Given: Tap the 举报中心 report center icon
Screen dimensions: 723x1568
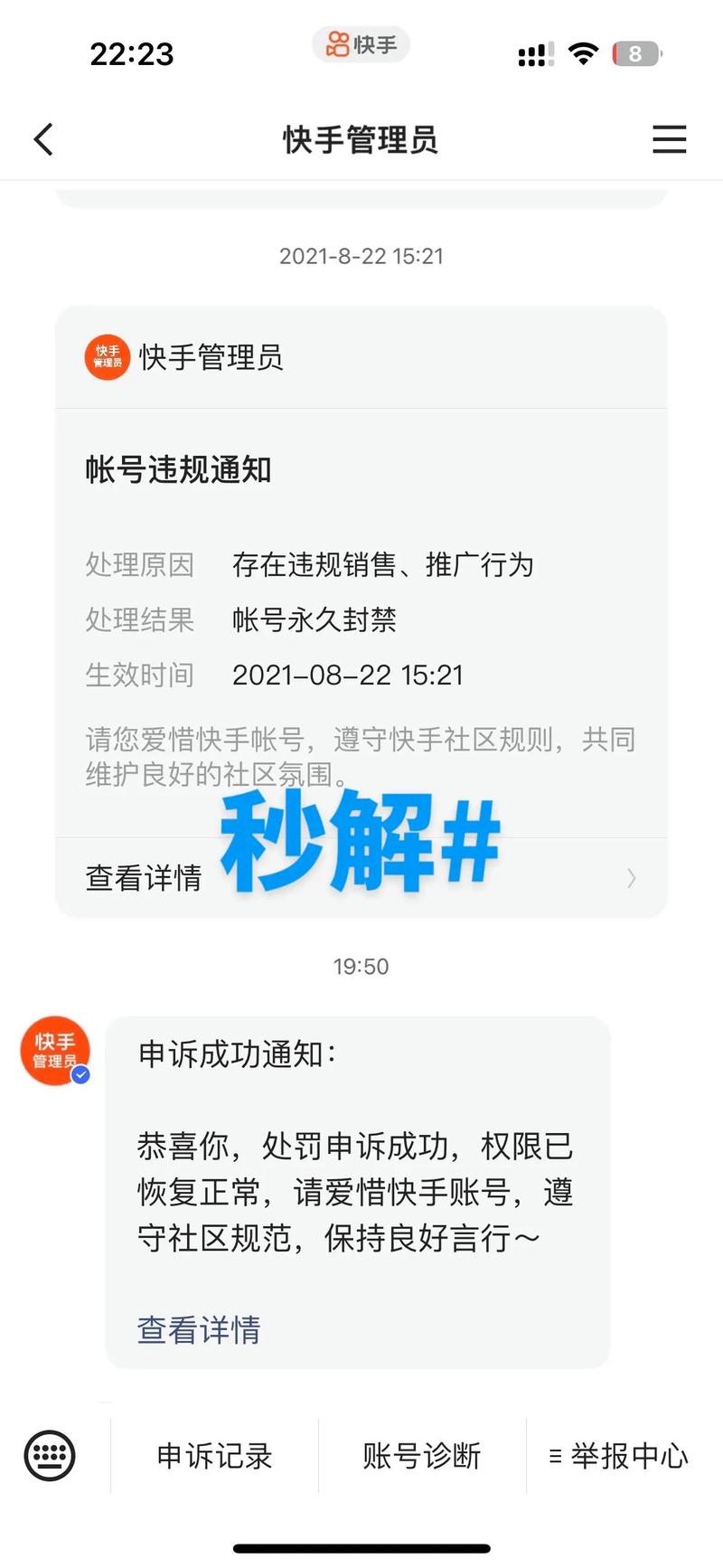Looking at the screenshot, I should [x=620, y=1456].
